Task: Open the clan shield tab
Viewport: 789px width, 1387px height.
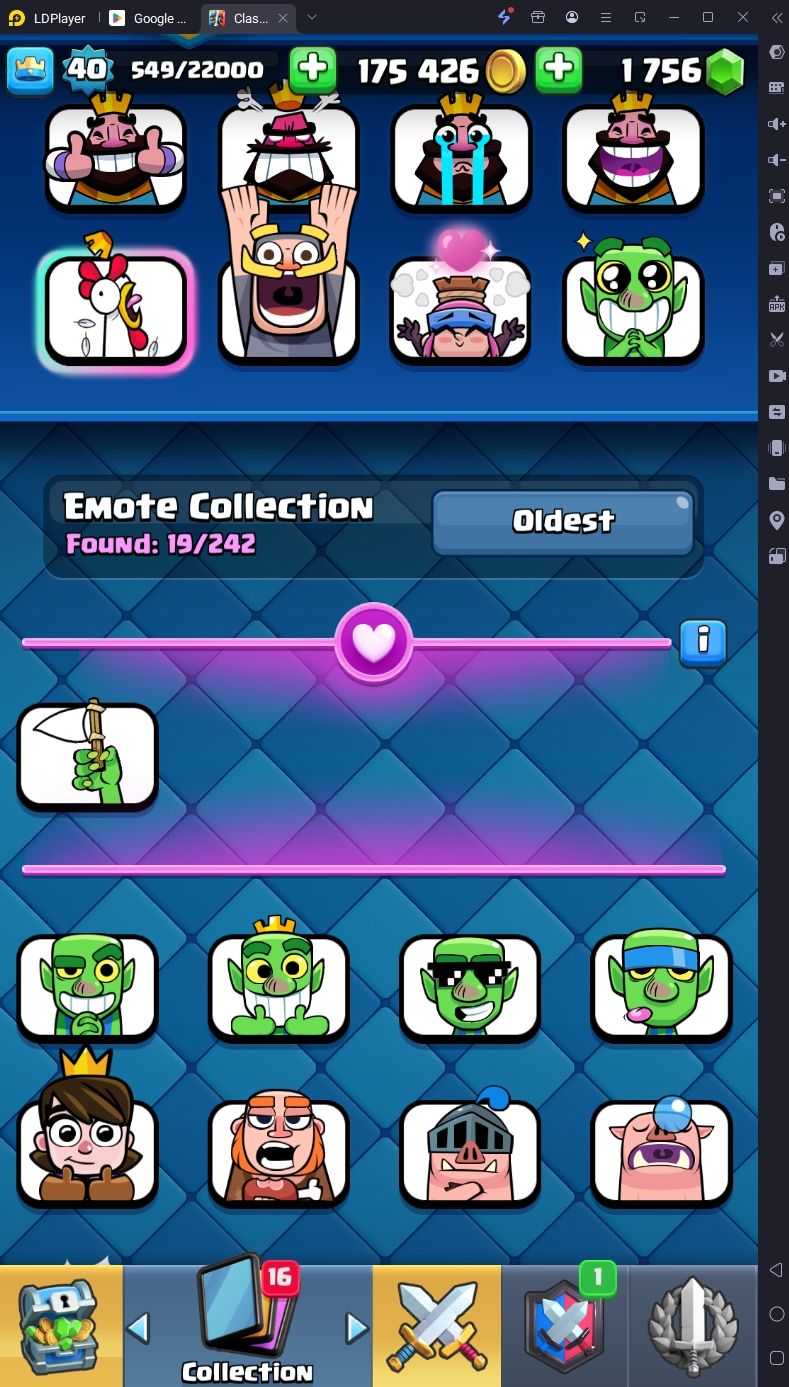Action: click(565, 1325)
